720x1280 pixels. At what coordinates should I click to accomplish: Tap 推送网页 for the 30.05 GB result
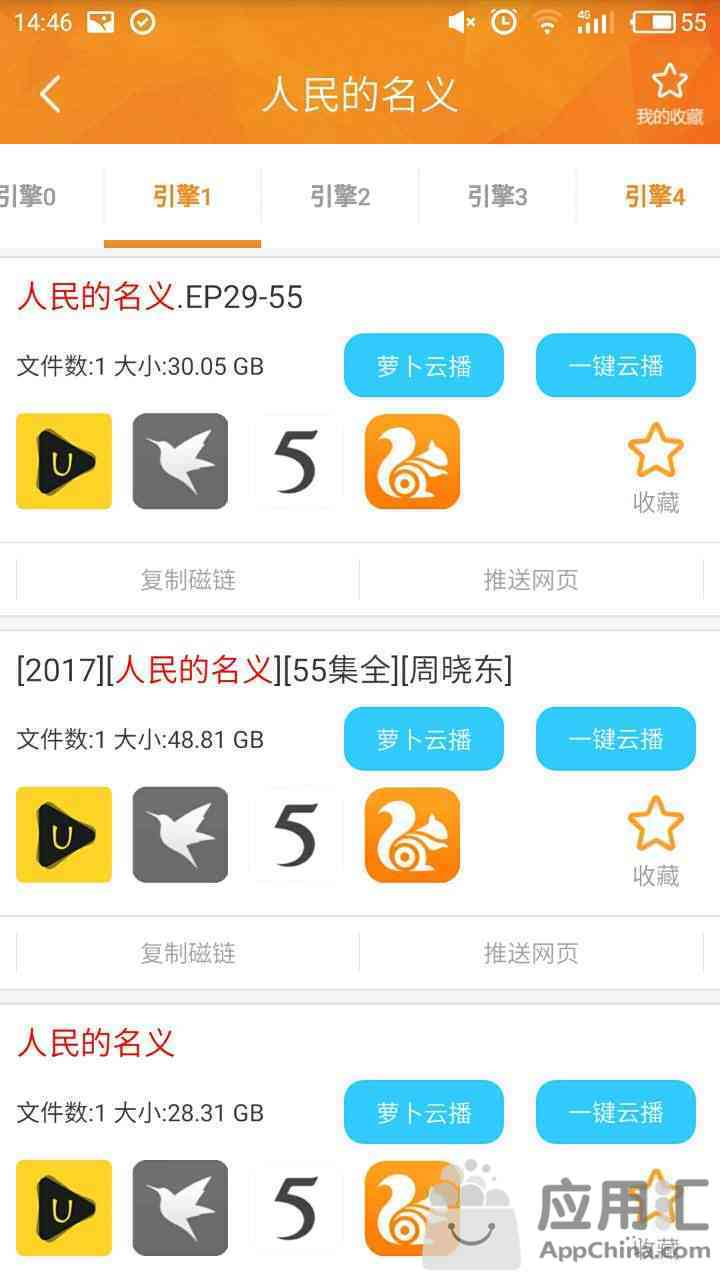(531, 580)
